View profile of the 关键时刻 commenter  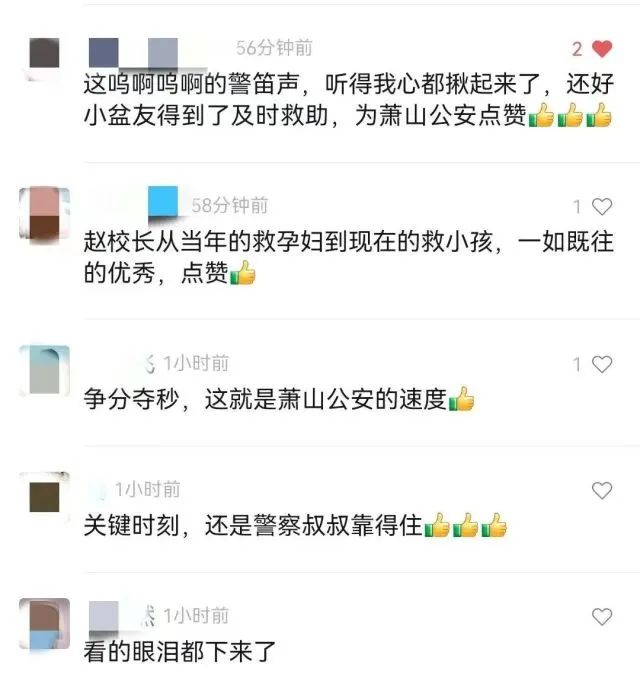click(45, 496)
